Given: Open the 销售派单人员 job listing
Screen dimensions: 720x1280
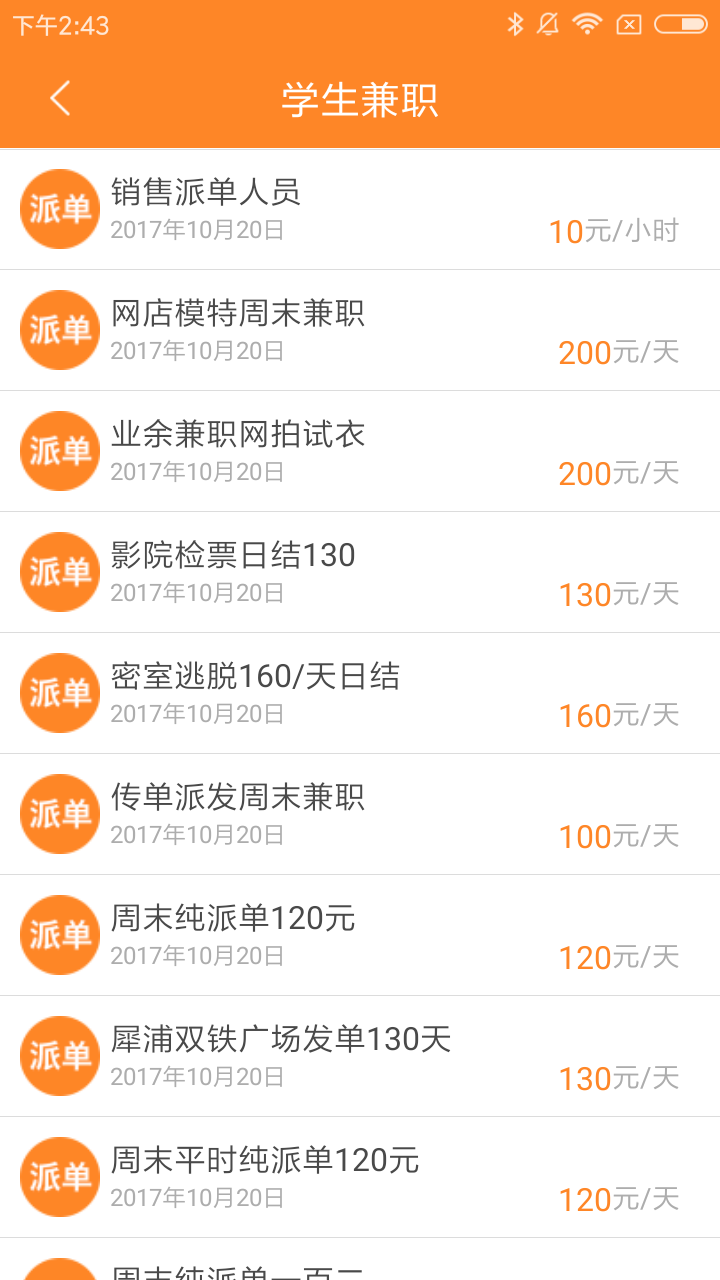Looking at the screenshot, I should click(360, 210).
